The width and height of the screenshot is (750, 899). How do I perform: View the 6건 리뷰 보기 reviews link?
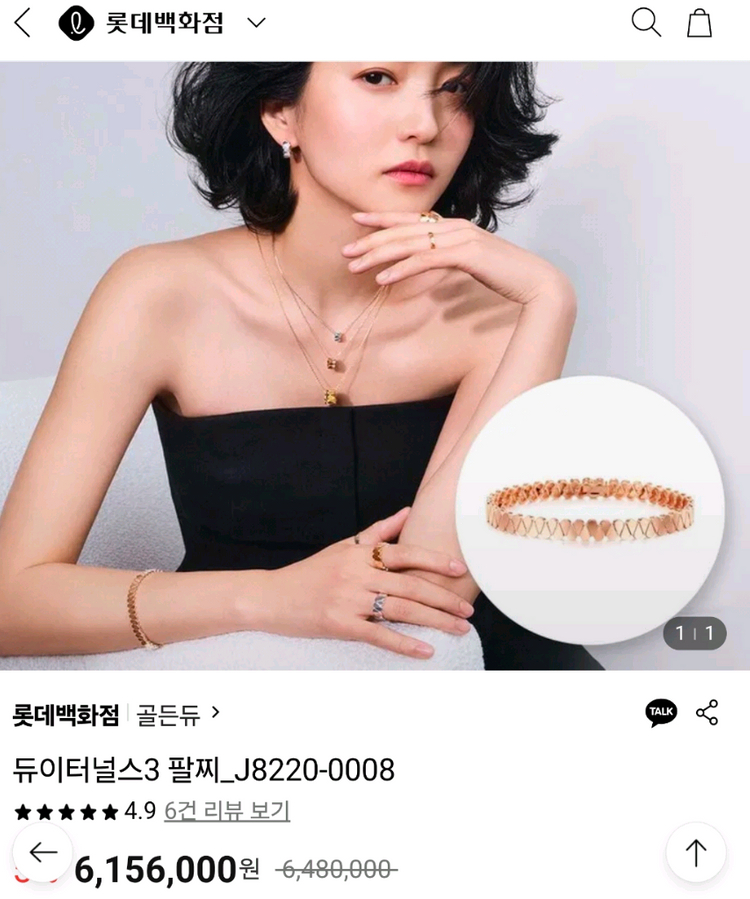click(227, 810)
